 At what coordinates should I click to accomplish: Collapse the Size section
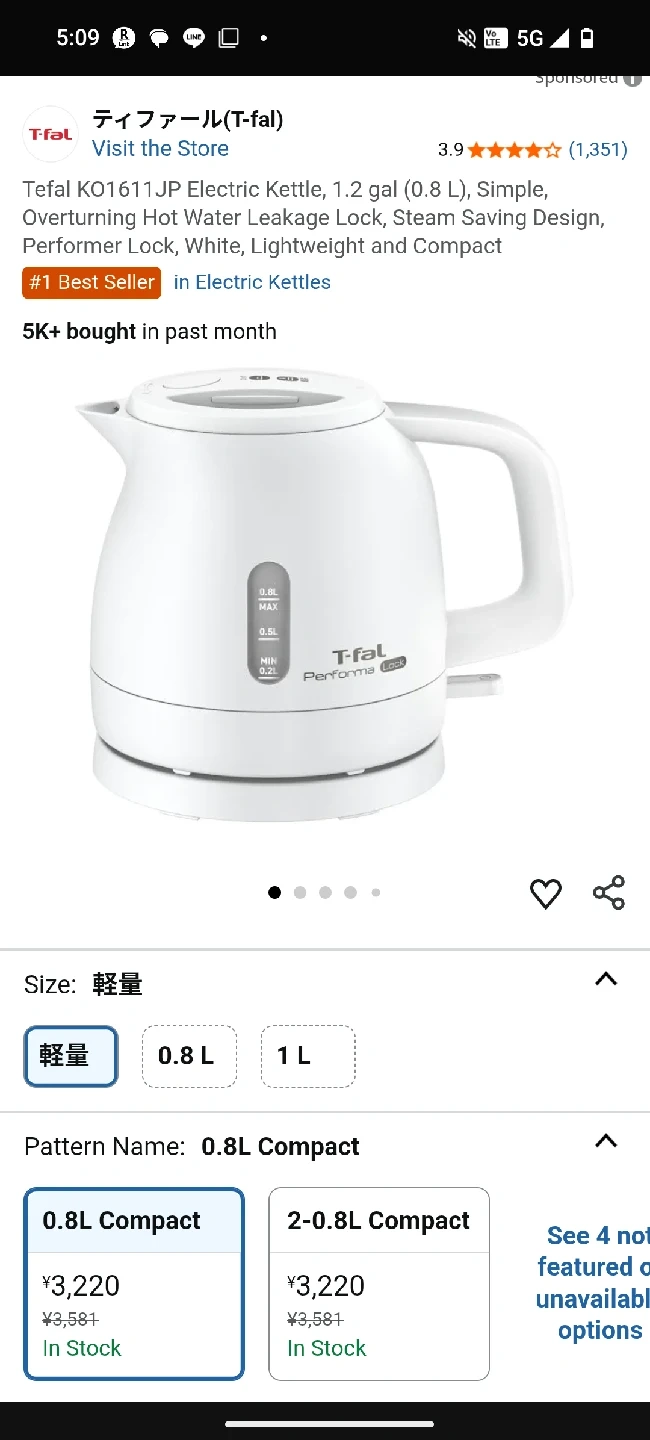[606, 979]
